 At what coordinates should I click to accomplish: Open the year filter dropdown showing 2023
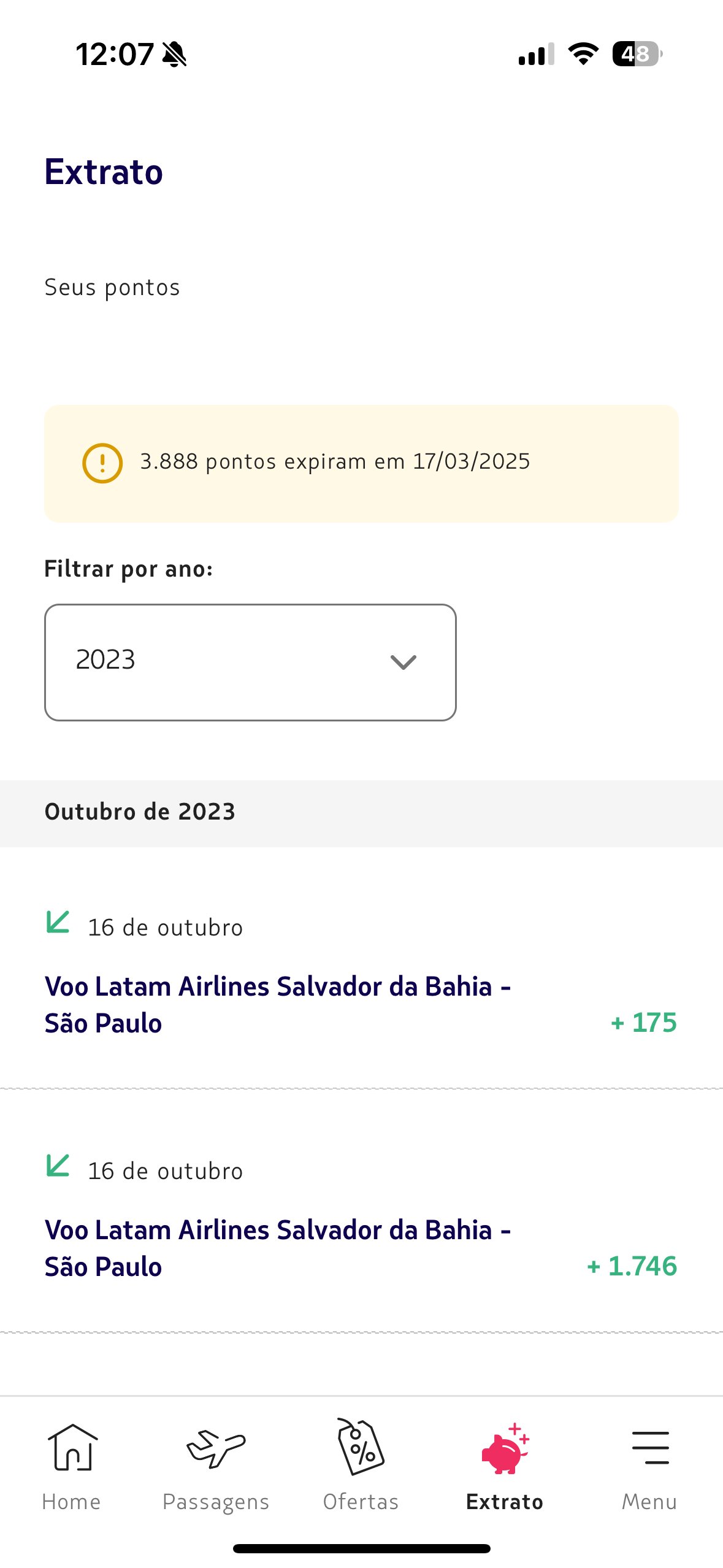coord(250,662)
